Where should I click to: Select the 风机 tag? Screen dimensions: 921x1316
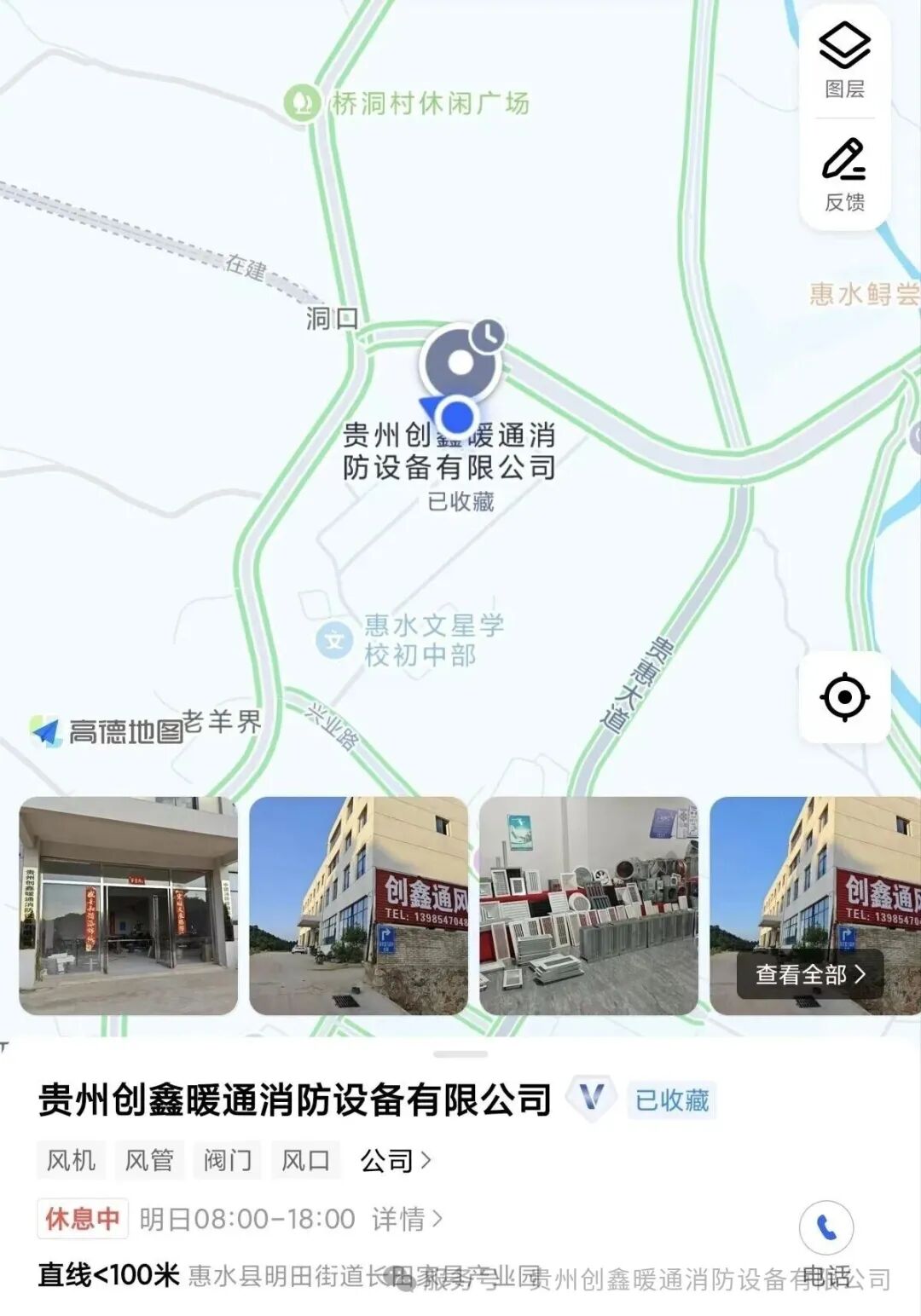coord(70,1160)
